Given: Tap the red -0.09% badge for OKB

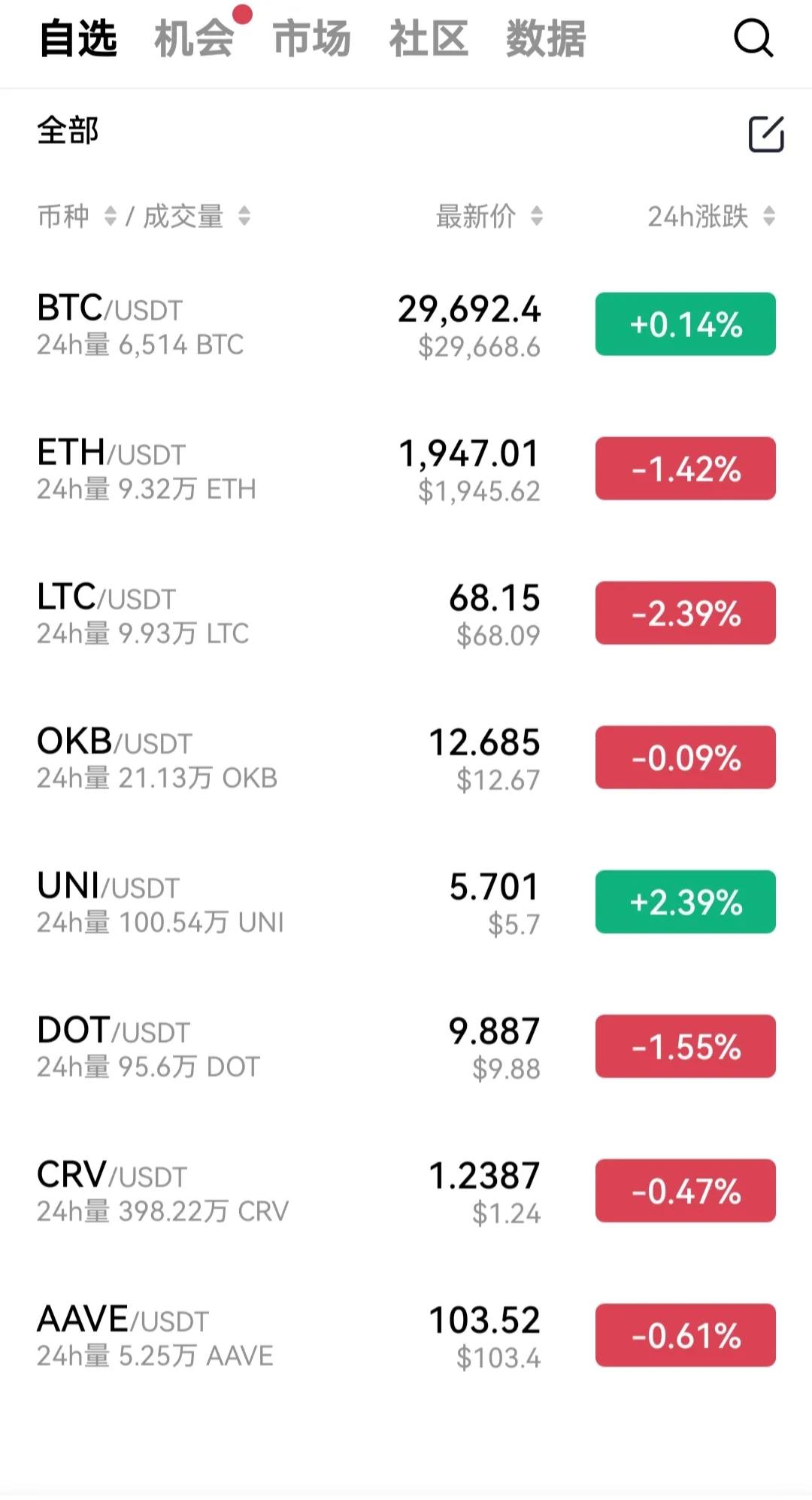Looking at the screenshot, I should point(684,757).
